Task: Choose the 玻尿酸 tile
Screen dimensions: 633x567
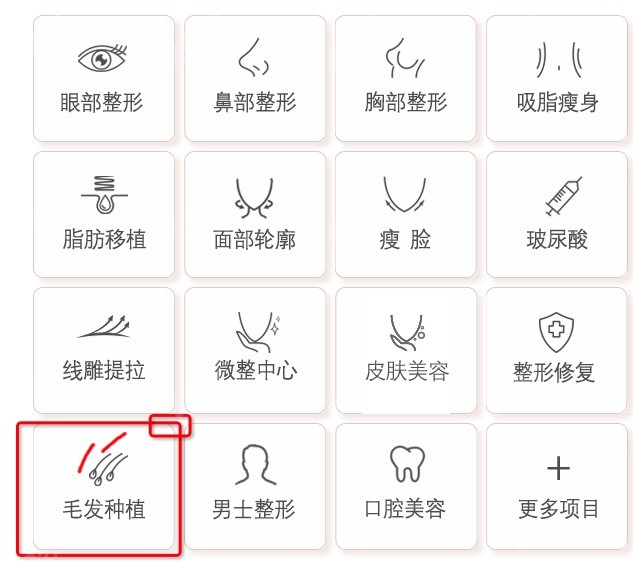Action: (x=557, y=214)
